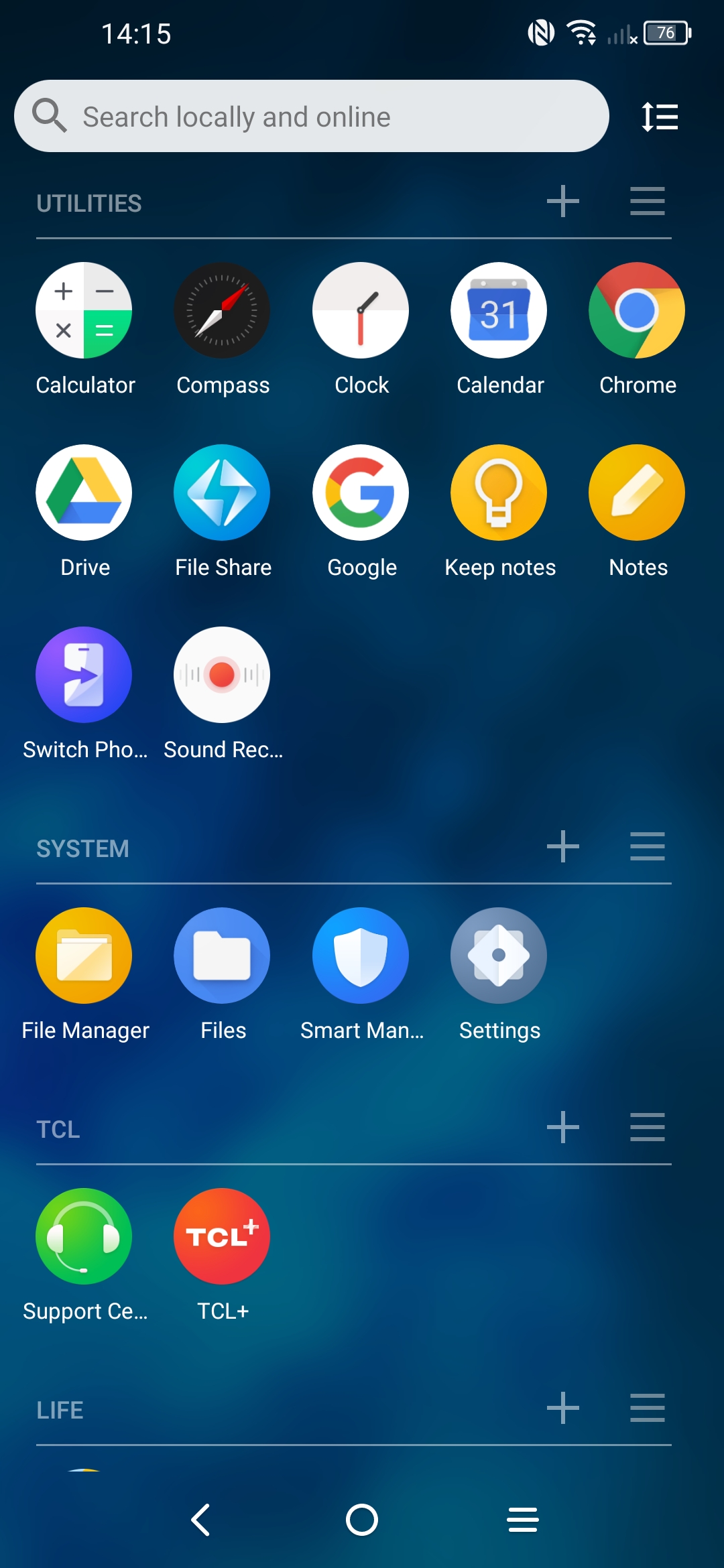Open the TCL category menu
The height and width of the screenshot is (1568, 724).
point(648,1127)
